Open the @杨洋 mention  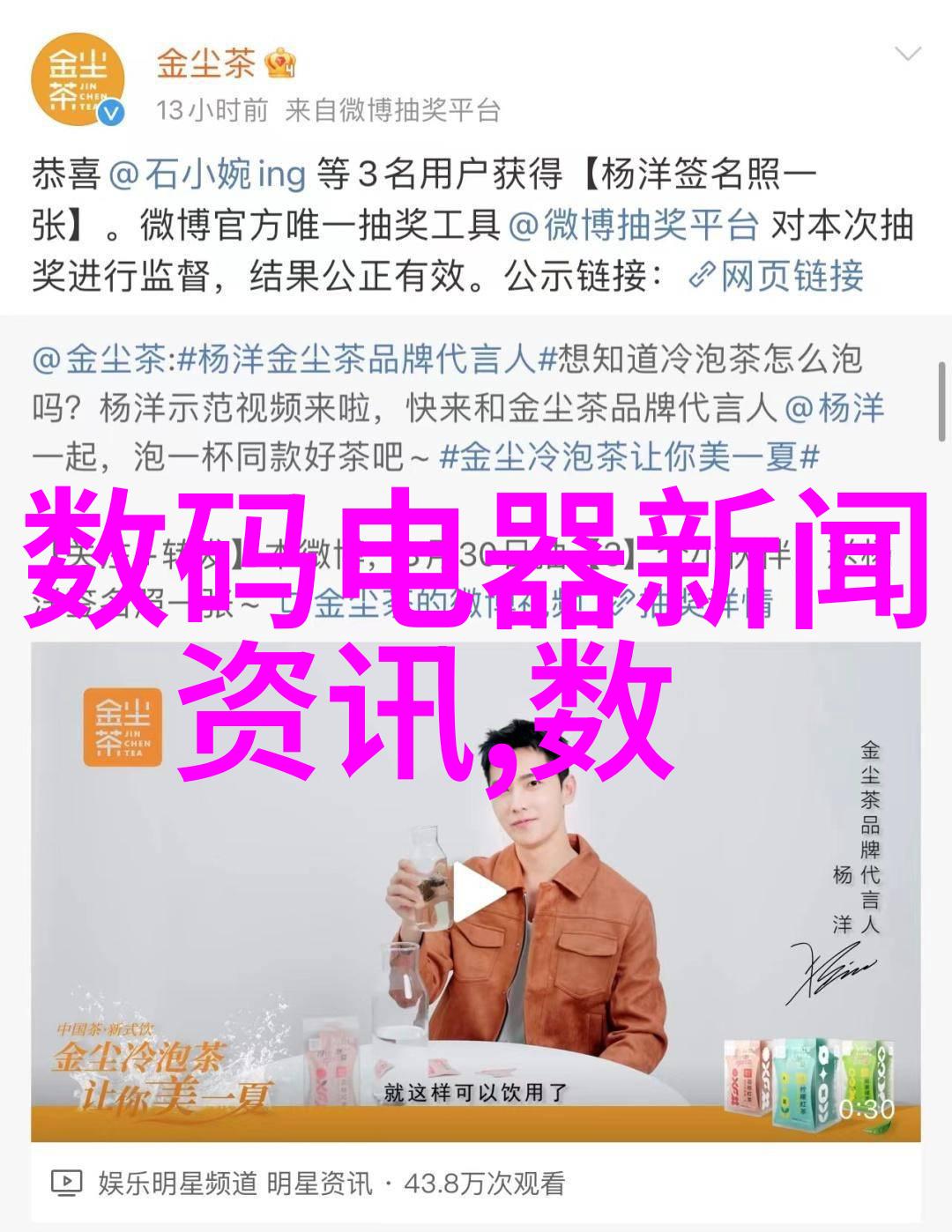point(834,408)
